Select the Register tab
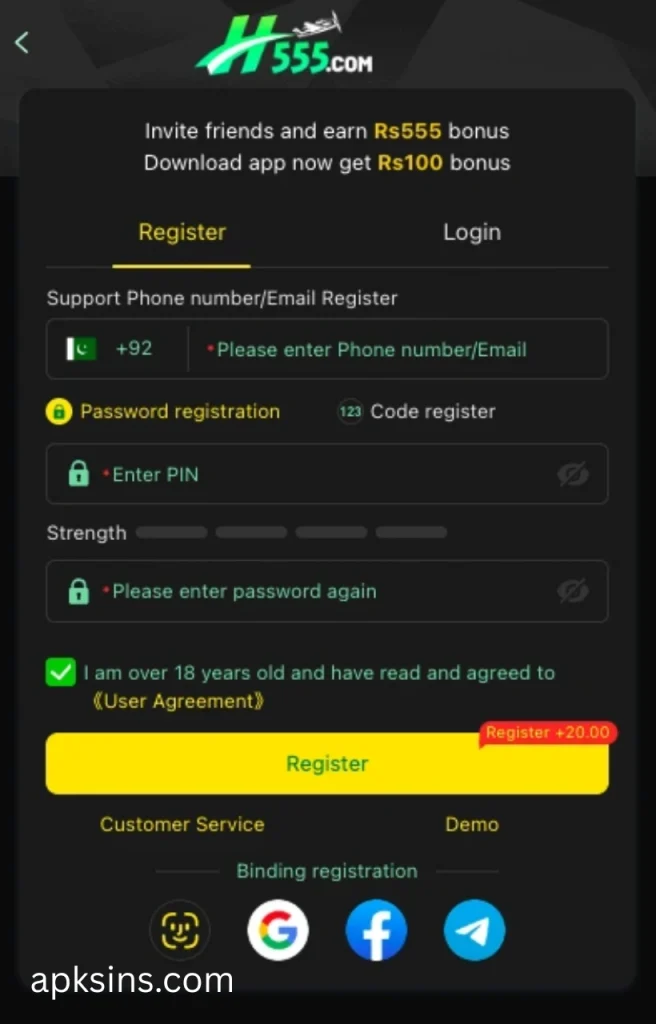The image size is (656, 1024). (182, 232)
